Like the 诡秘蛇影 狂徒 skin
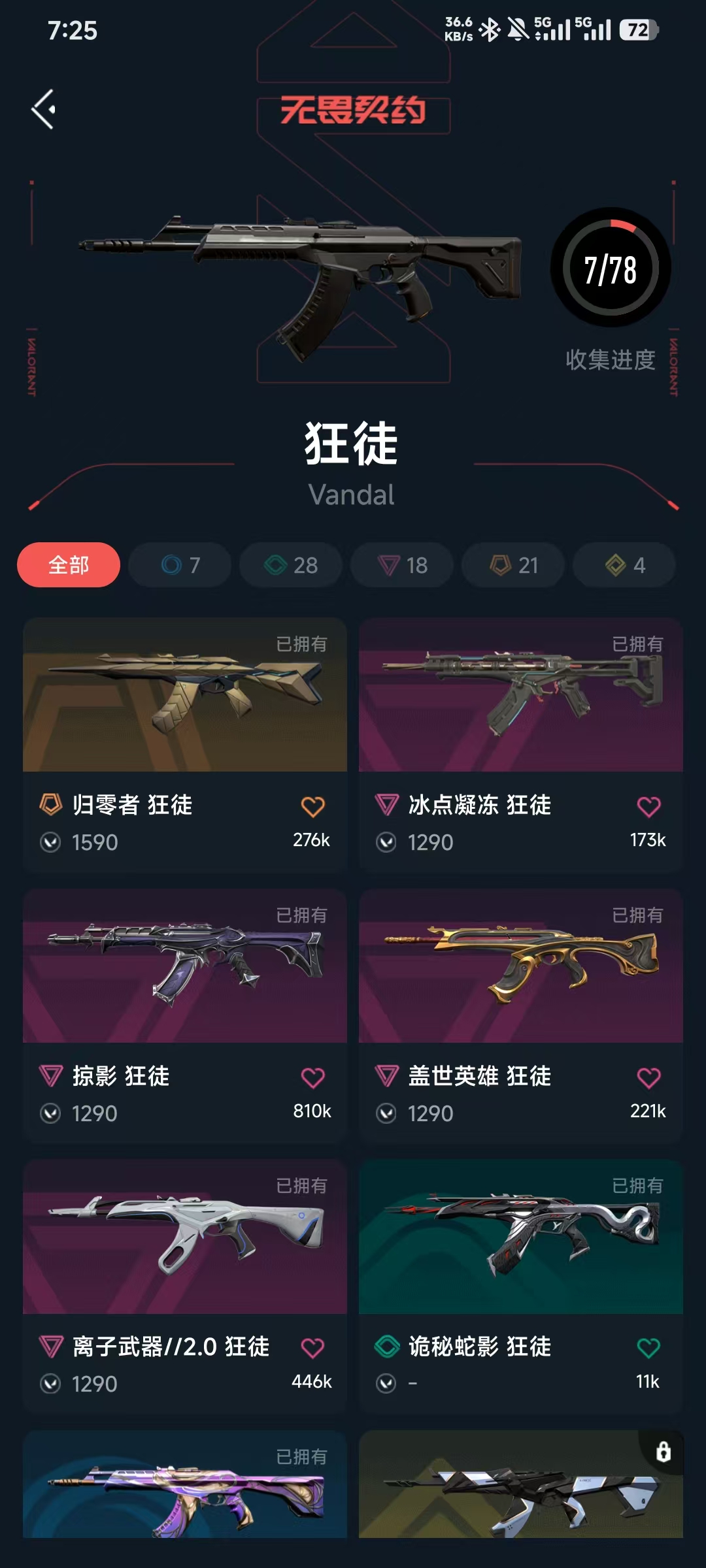The width and height of the screenshot is (706, 1568). pyautogui.click(x=648, y=1348)
